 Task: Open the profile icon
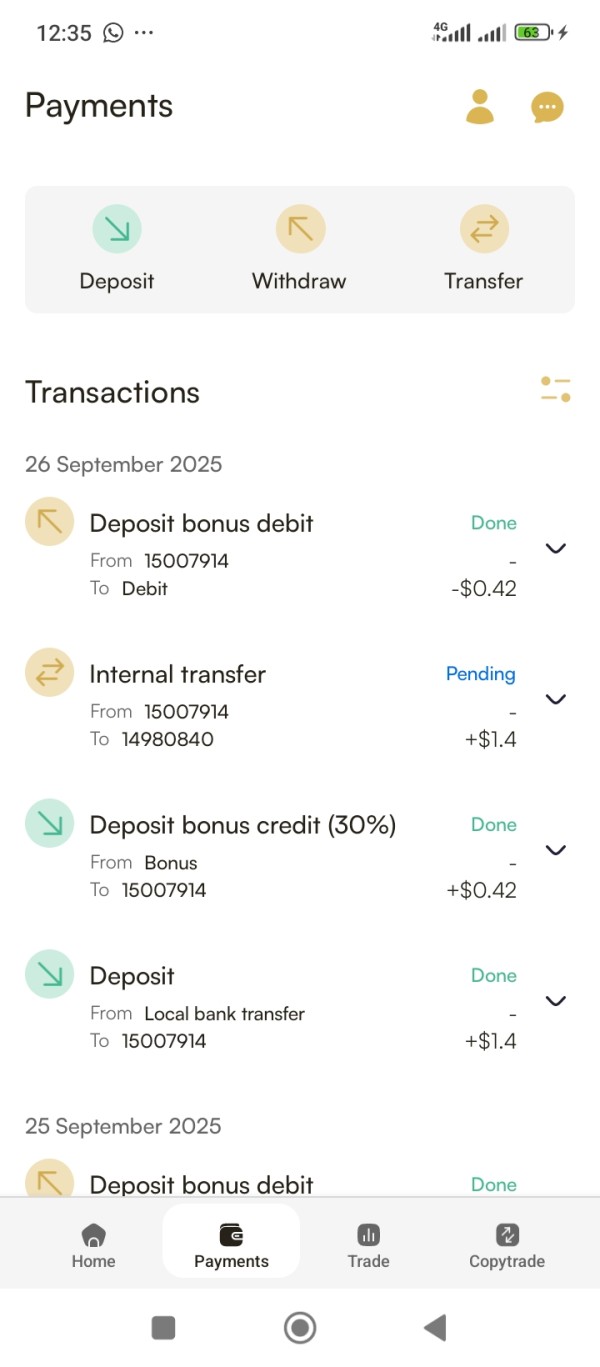point(480,107)
